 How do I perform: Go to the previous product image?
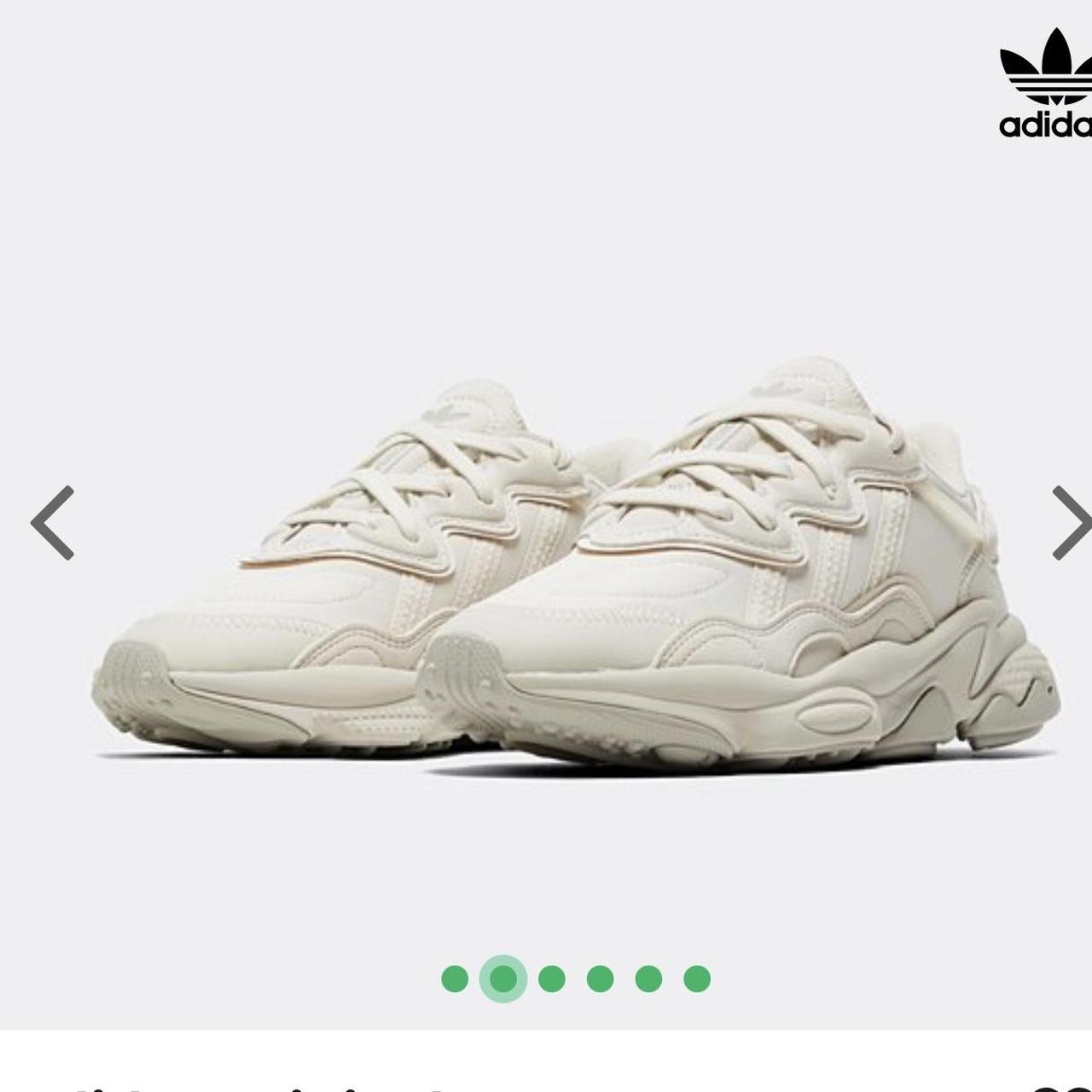pyautogui.click(x=53, y=522)
